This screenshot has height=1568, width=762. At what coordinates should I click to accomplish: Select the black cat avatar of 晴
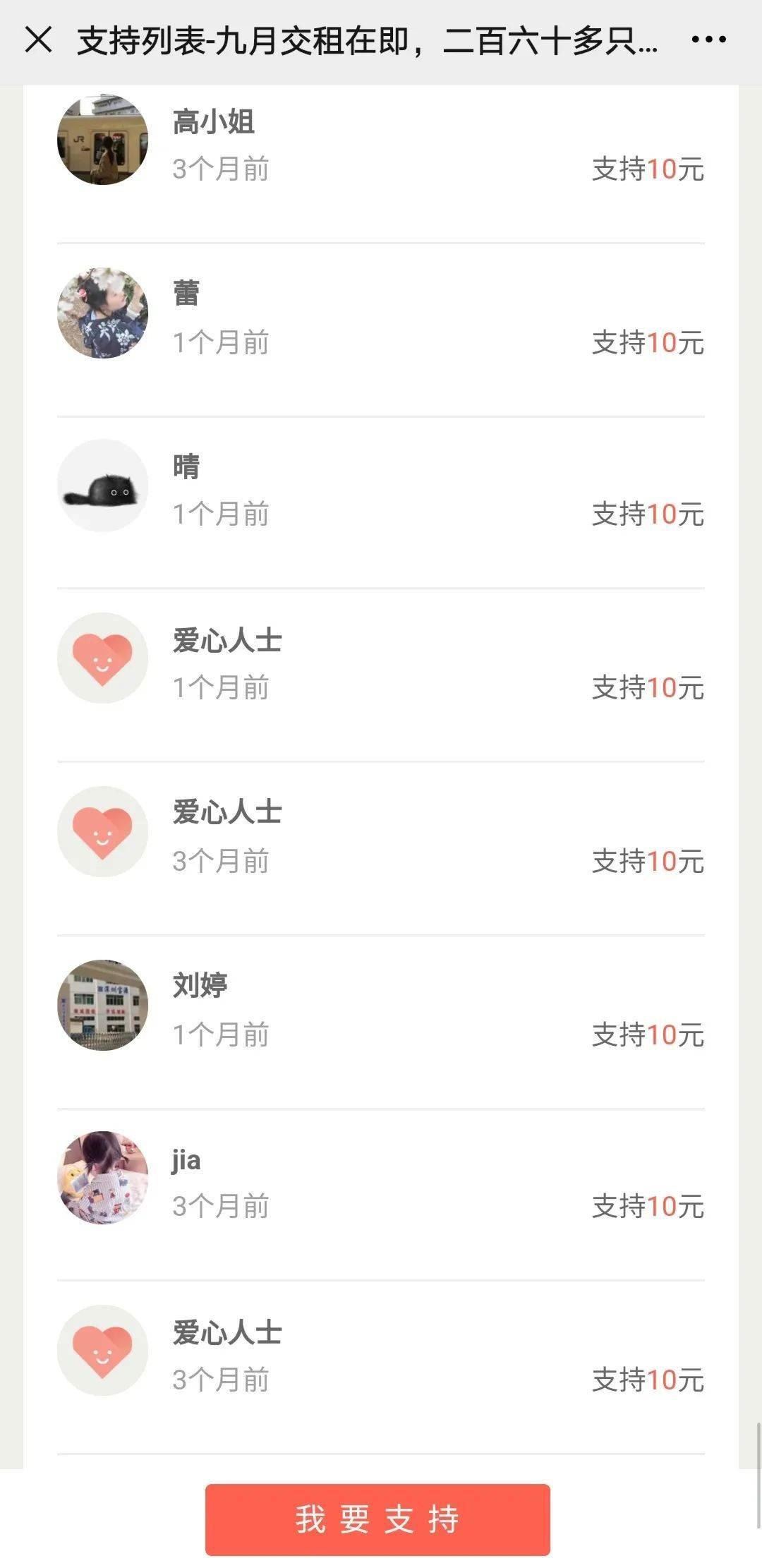click(102, 486)
